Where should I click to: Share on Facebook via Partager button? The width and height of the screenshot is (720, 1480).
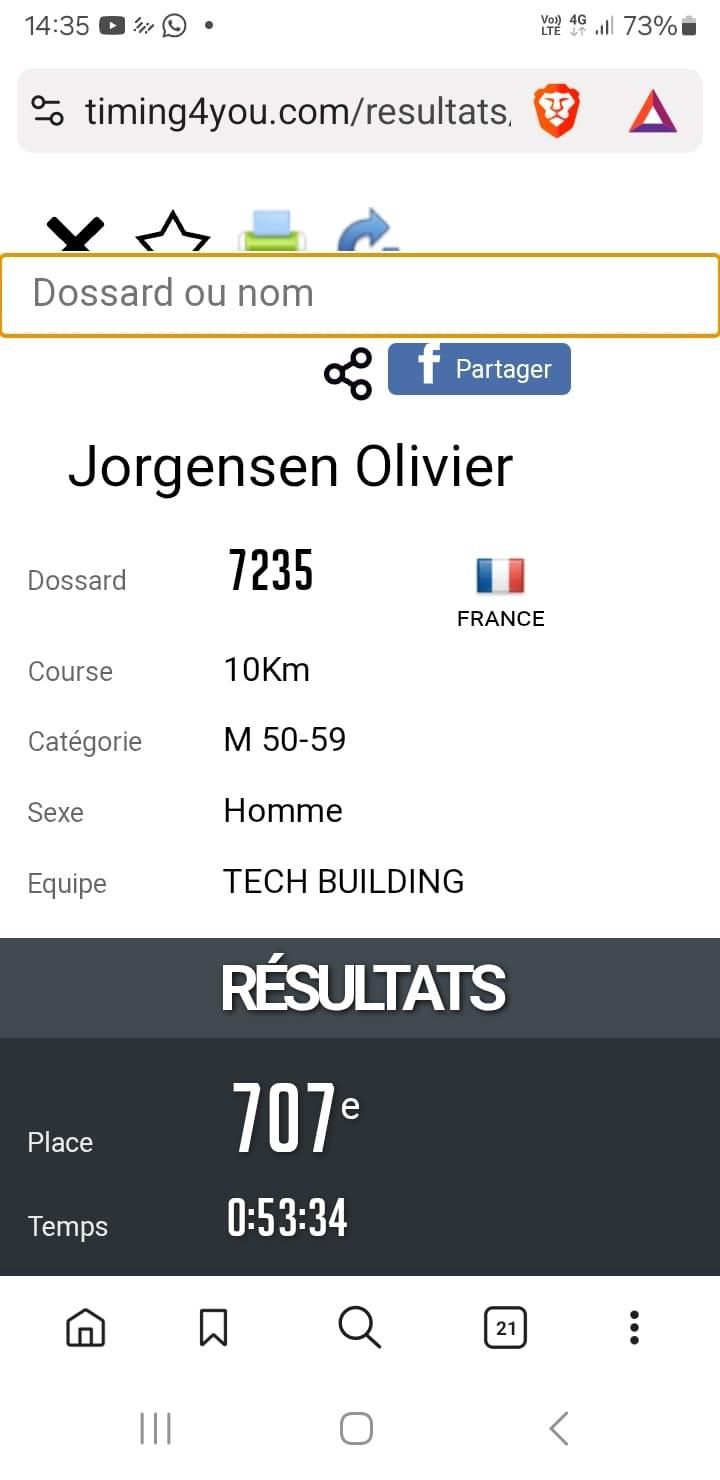(x=479, y=369)
